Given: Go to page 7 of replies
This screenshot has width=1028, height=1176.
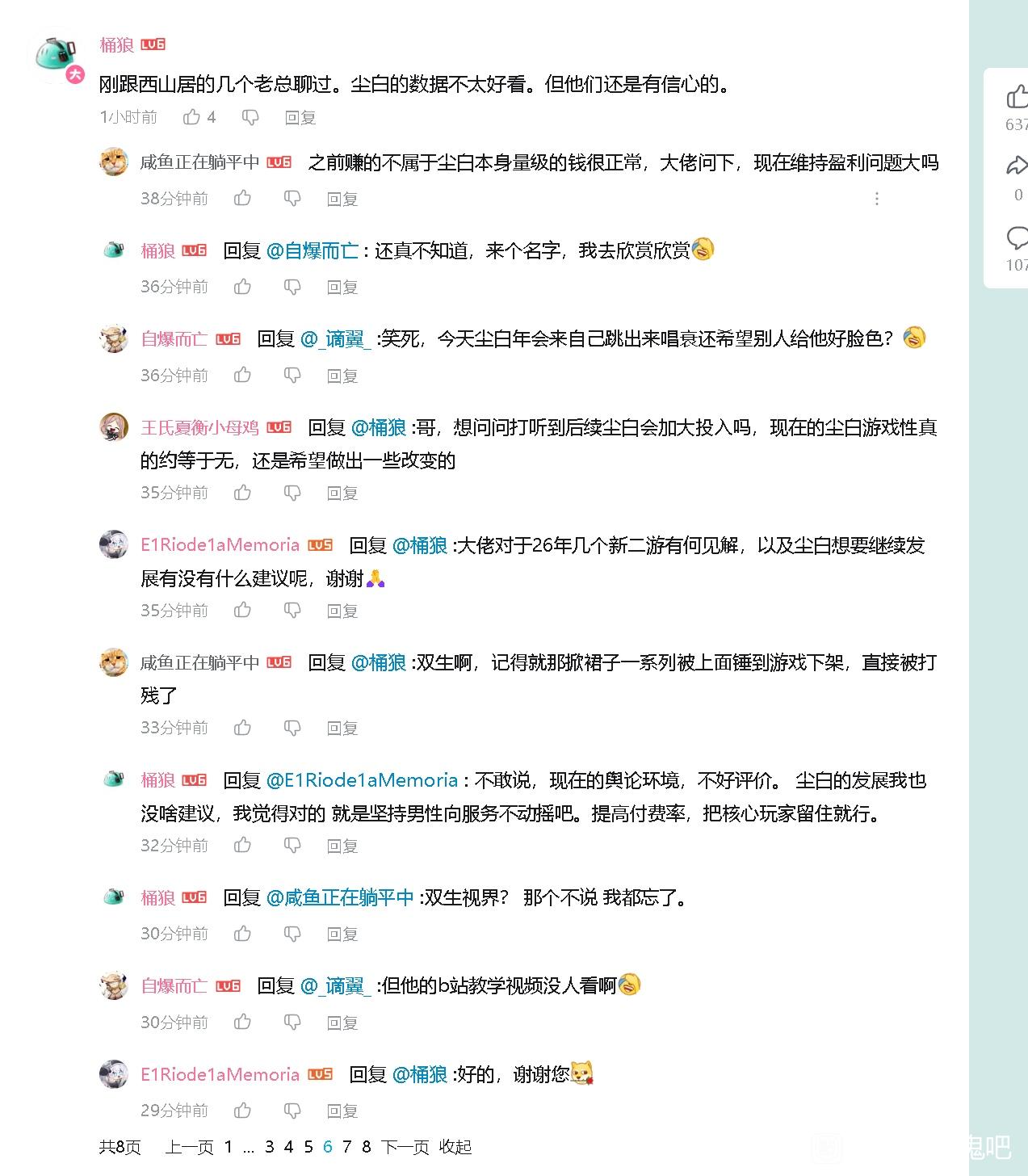Looking at the screenshot, I should [x=346, y=1147].
